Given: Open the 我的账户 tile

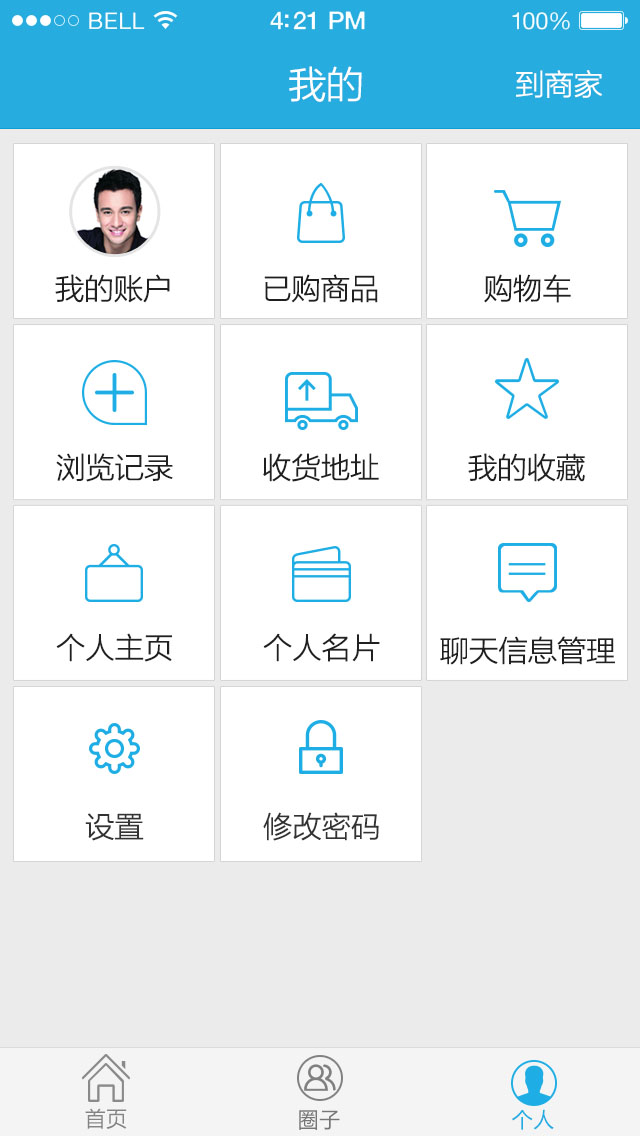Looking at the screenshot, I should [x=114, y=230].
